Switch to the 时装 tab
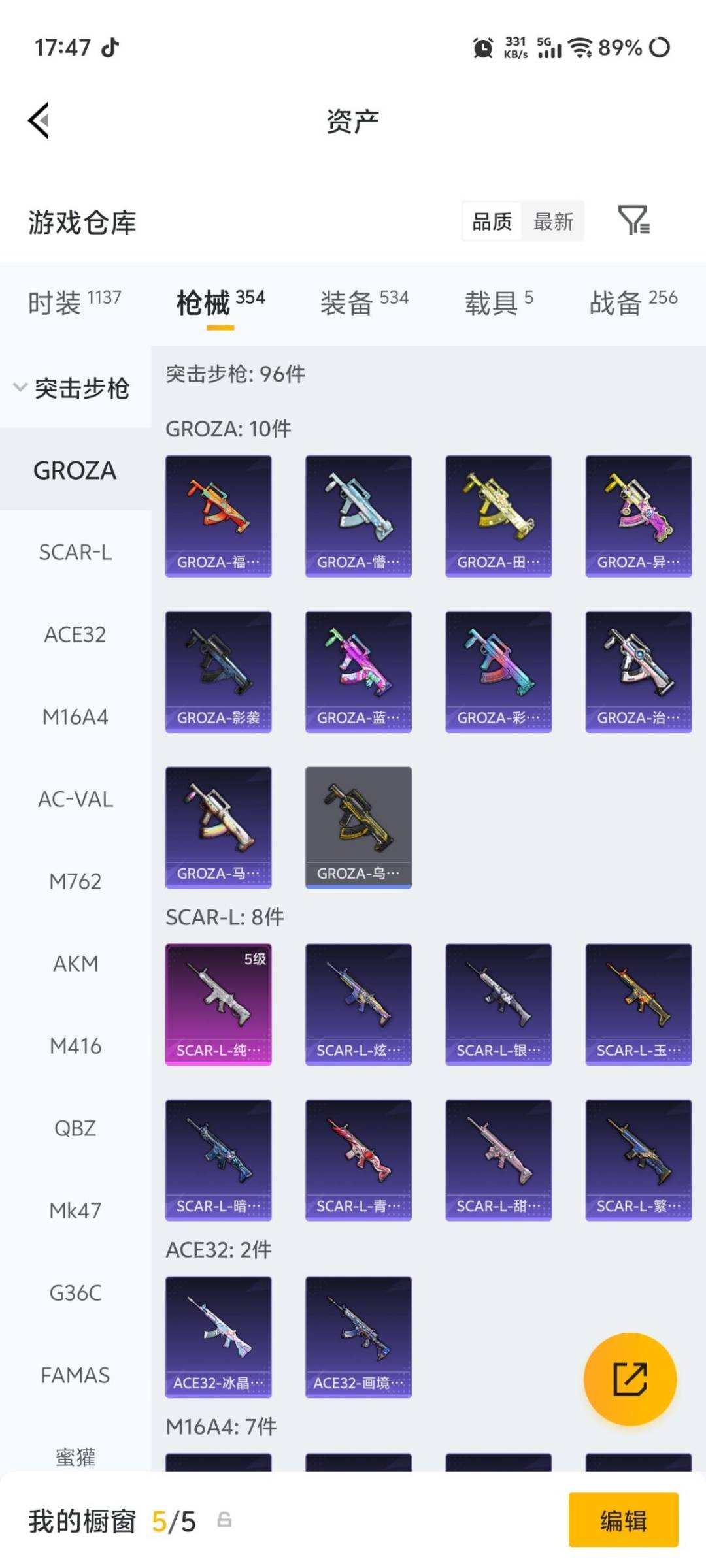The image size is (706, 1568). tap(75, 303)
